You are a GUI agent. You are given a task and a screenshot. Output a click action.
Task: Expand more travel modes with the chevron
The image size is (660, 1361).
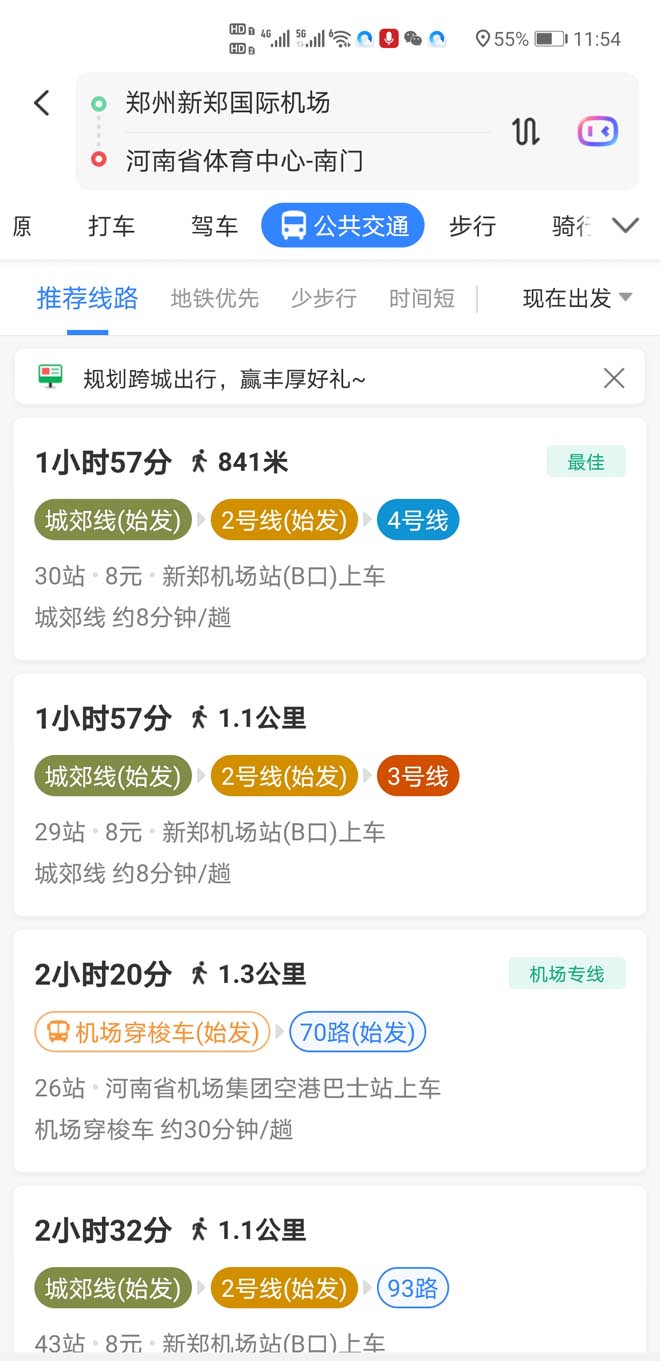626,226
